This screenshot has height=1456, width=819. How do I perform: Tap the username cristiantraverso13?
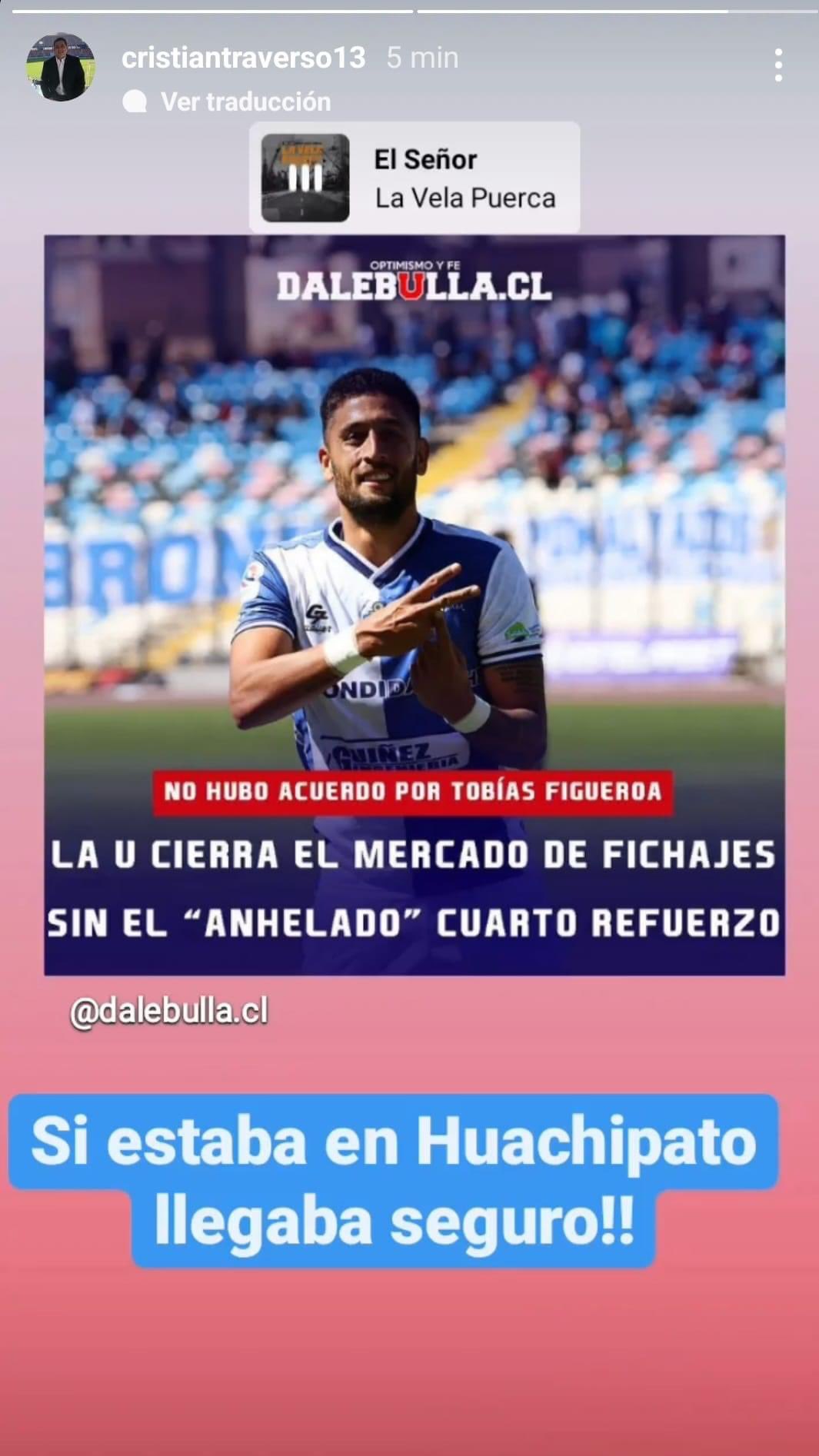point(243,58)
